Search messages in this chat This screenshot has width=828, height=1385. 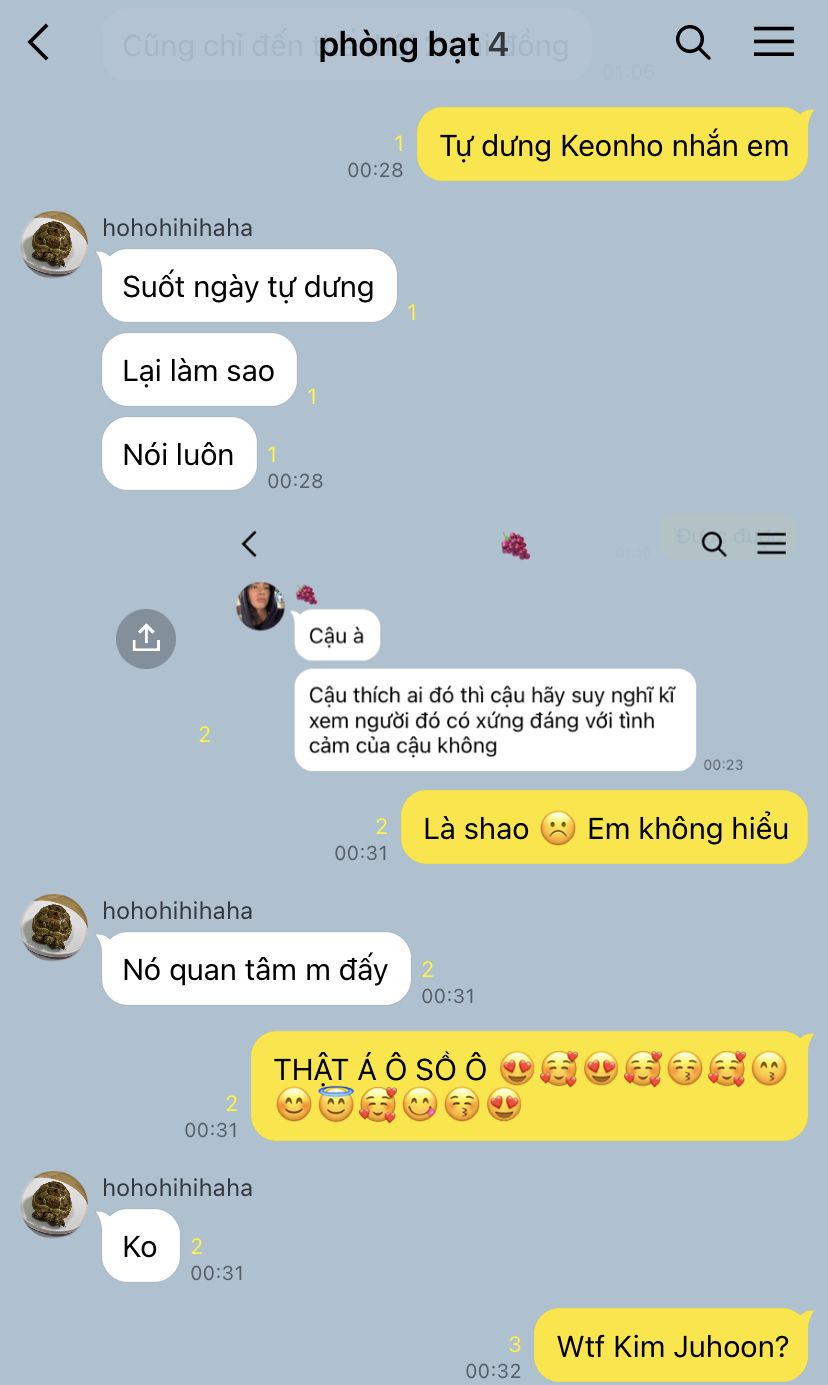[692, 43]
